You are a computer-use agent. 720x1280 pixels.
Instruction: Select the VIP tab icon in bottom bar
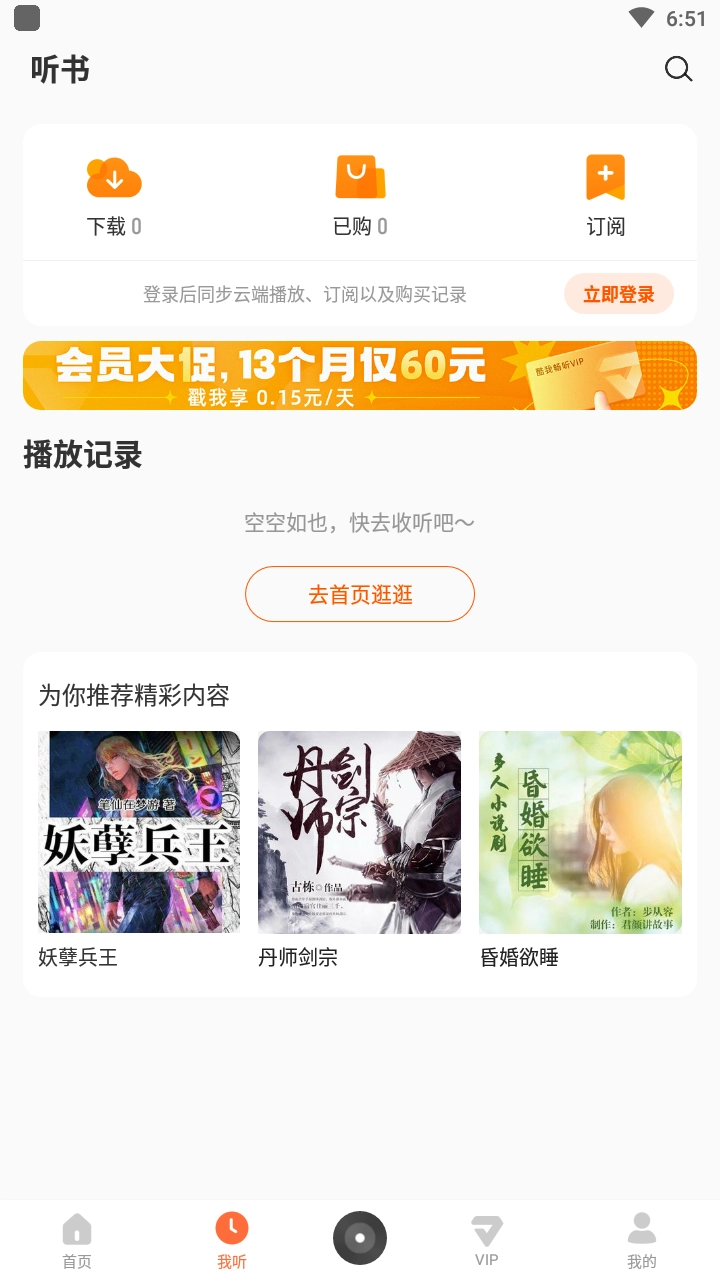click(487, 1229)
